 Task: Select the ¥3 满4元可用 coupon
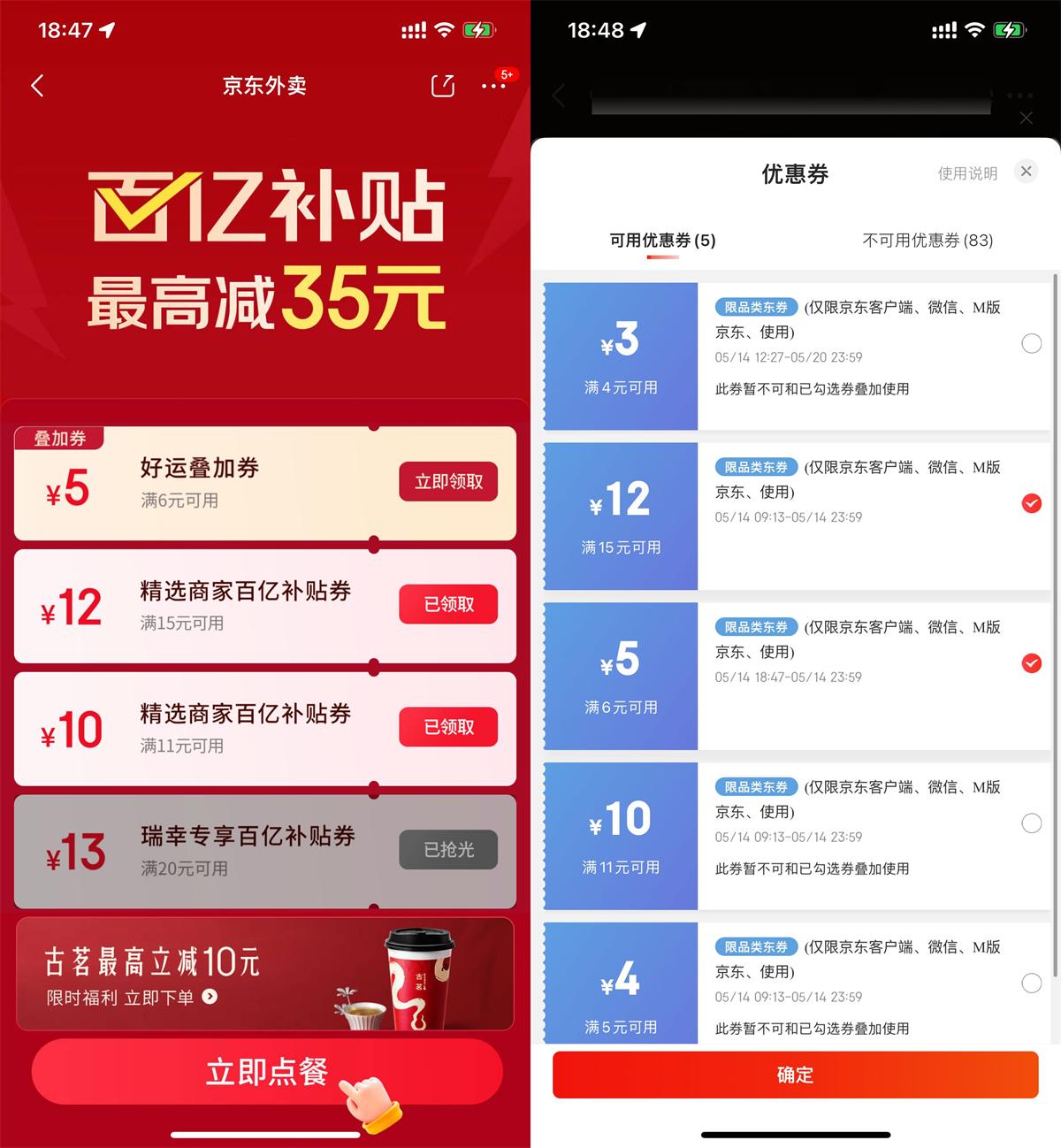(x=1031, y=343)
